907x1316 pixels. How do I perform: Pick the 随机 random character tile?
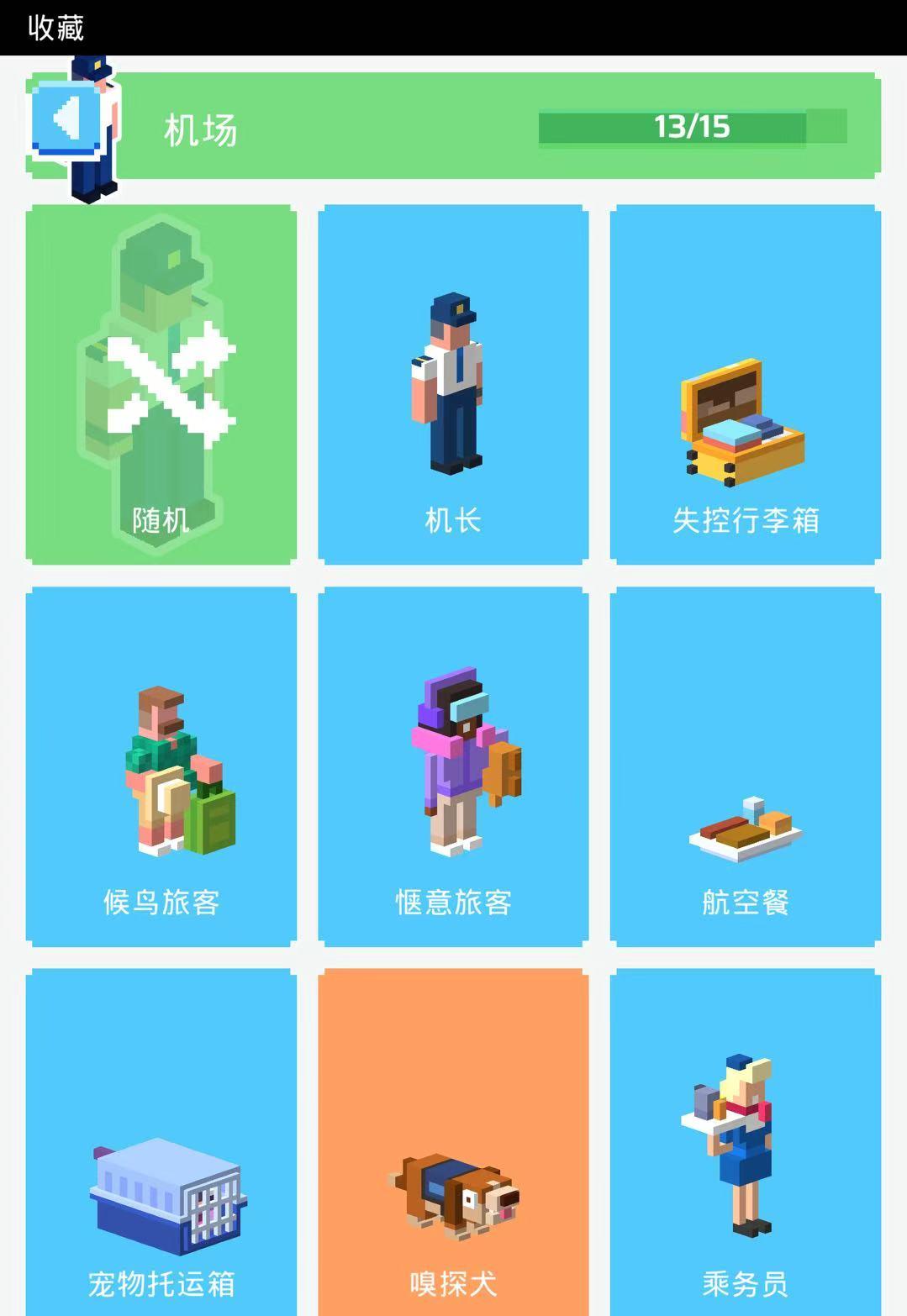[161, 384]
